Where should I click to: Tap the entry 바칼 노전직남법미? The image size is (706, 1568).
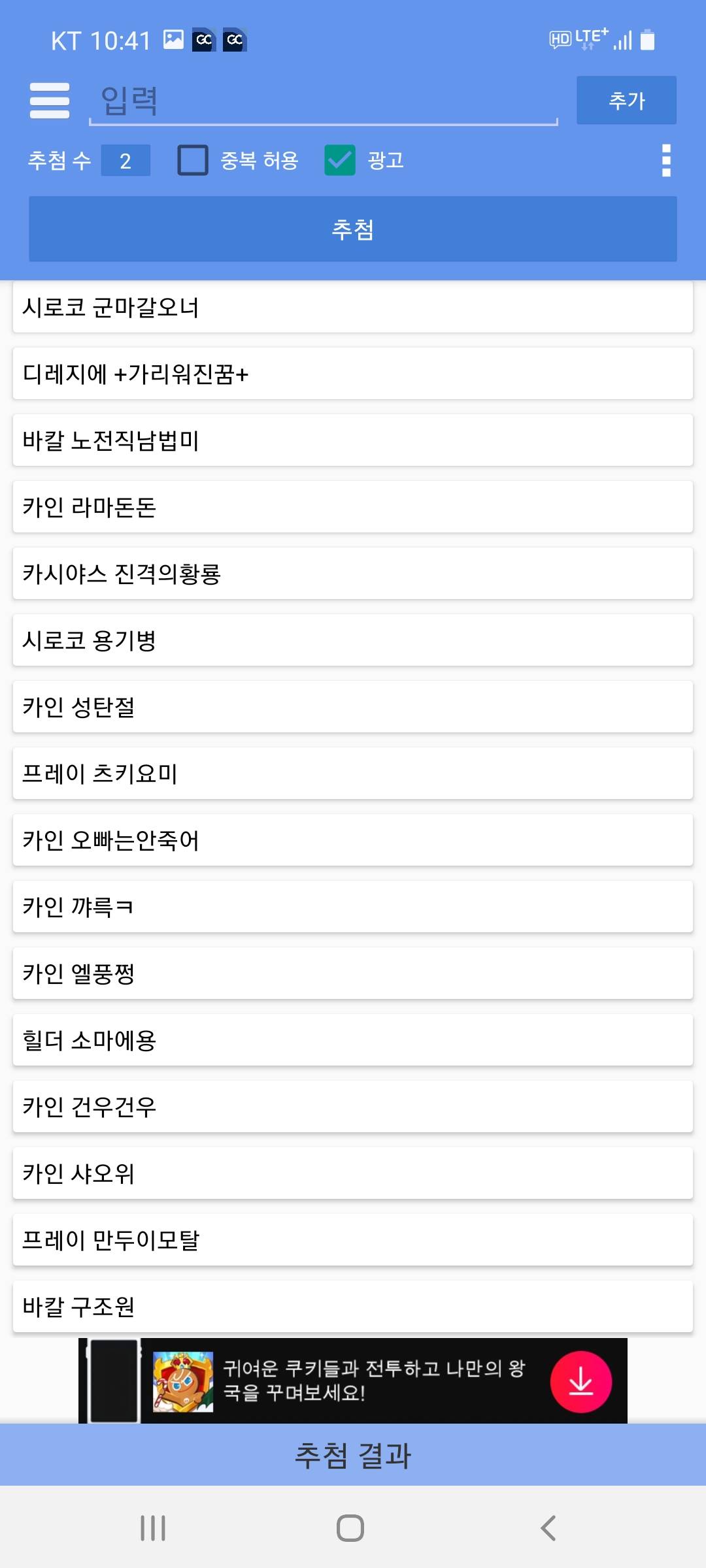[353, 440]
